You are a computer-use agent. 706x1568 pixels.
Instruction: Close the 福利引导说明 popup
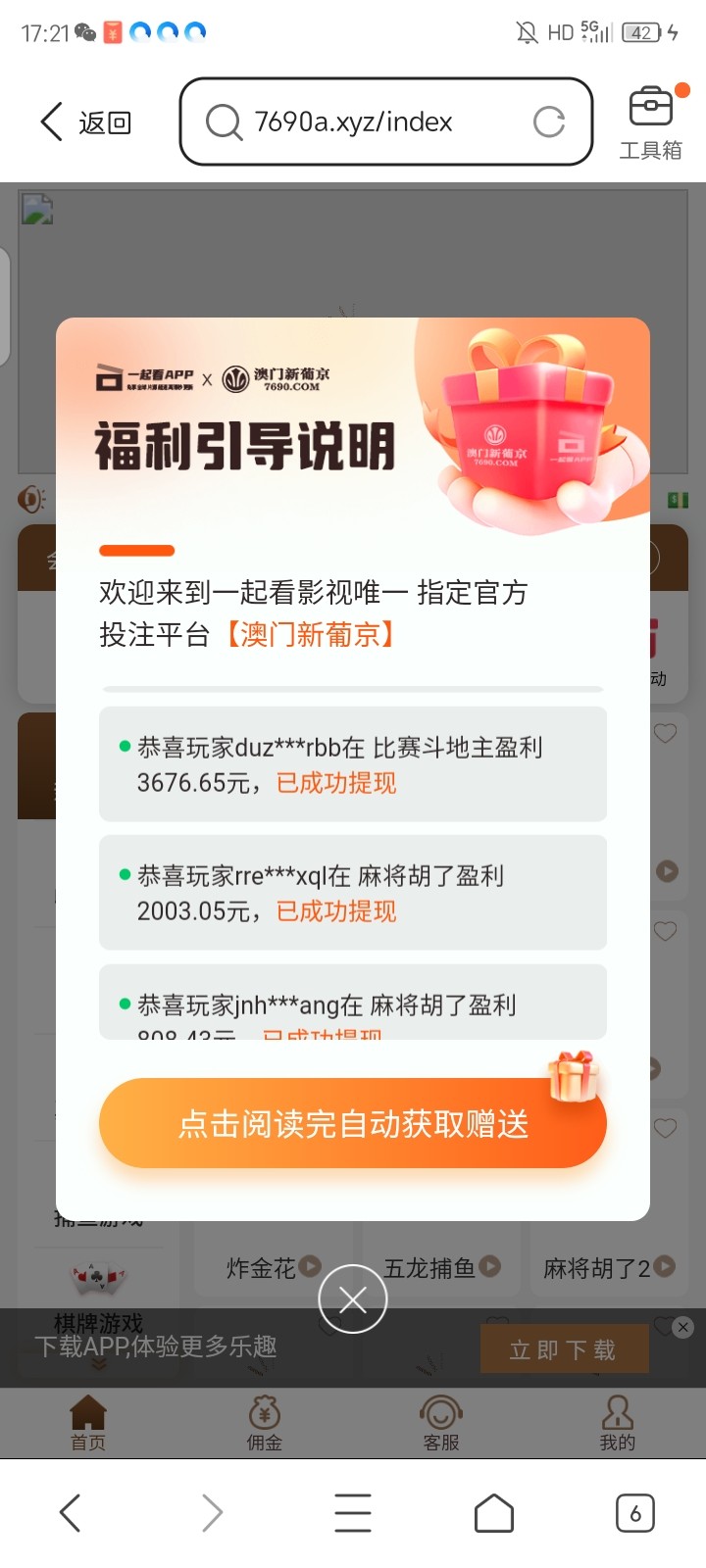coord(353,1299)
